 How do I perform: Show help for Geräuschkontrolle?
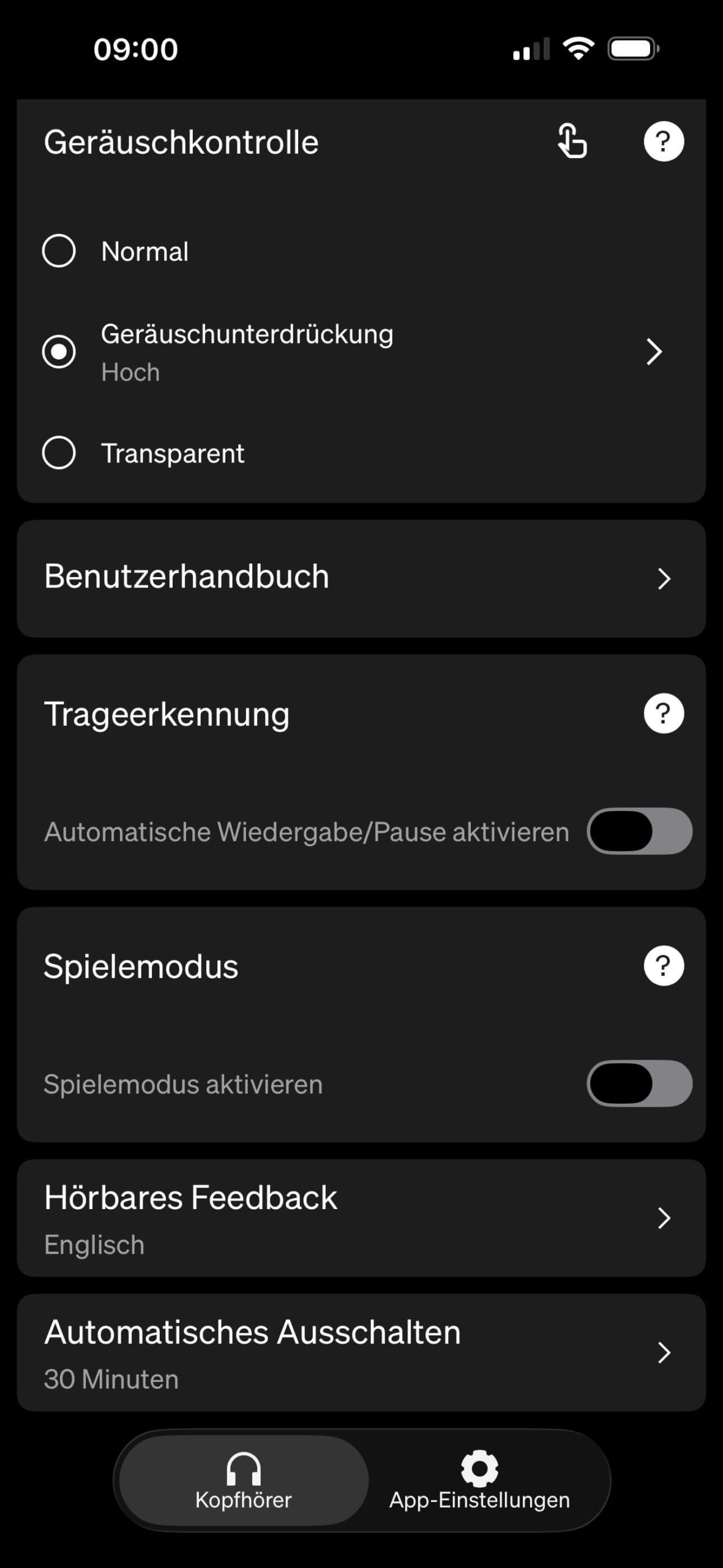664,141
